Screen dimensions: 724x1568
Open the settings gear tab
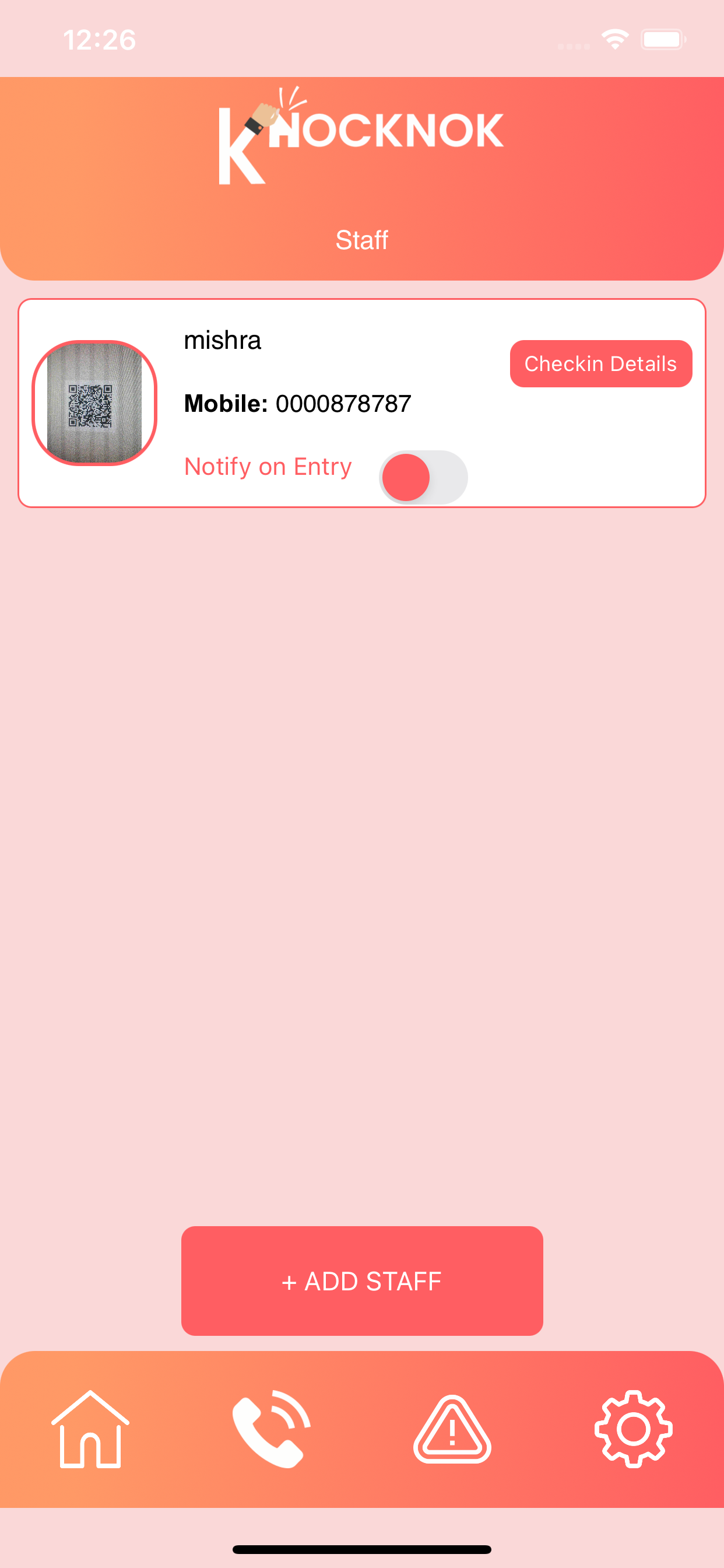[x=633, y=1429]
